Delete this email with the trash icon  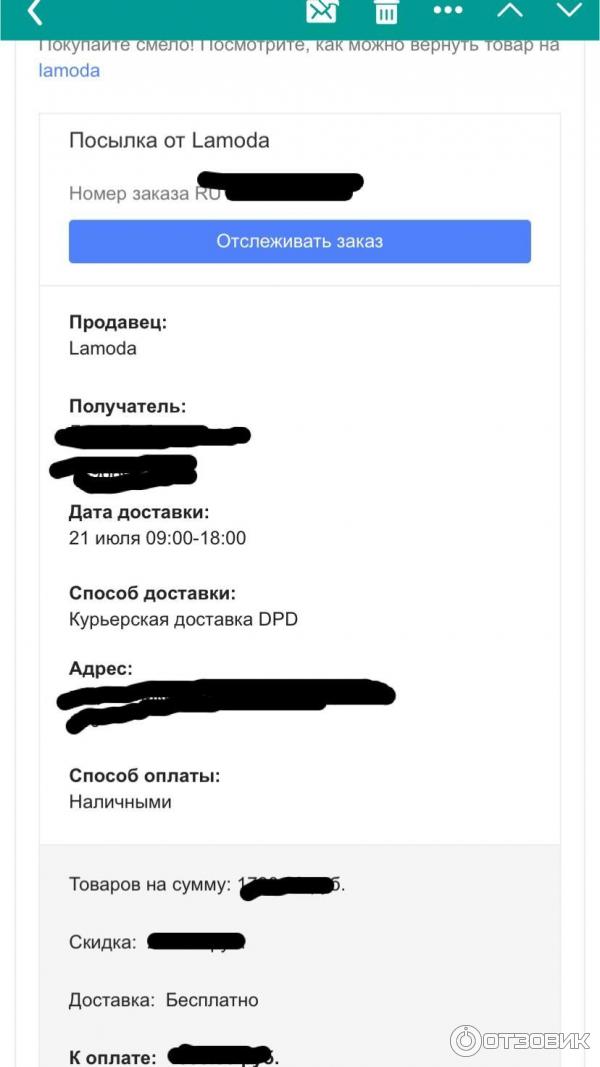pyautogui.click(x=386, y=12)
